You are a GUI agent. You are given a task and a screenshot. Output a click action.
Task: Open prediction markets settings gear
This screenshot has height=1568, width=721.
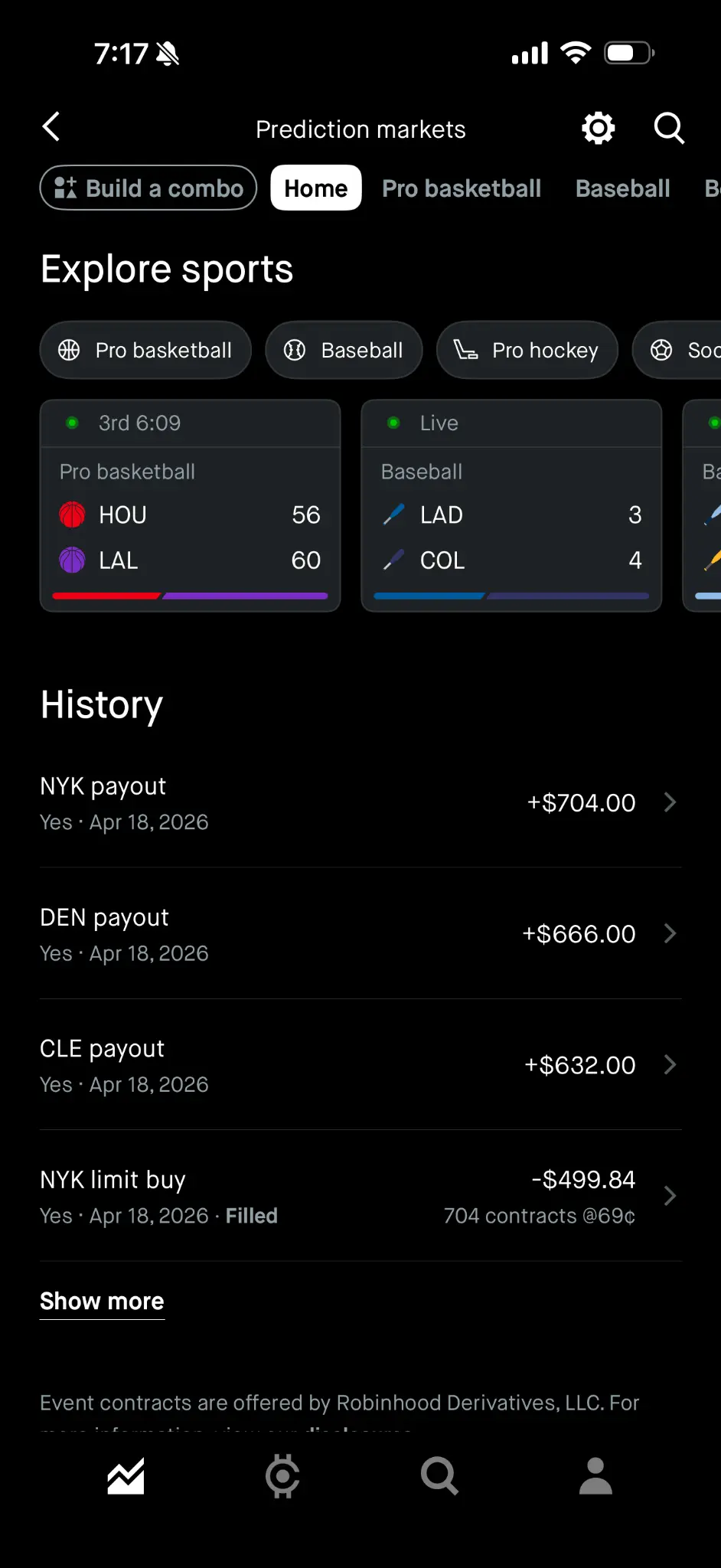pyautogui.click(x=598, y=128)
